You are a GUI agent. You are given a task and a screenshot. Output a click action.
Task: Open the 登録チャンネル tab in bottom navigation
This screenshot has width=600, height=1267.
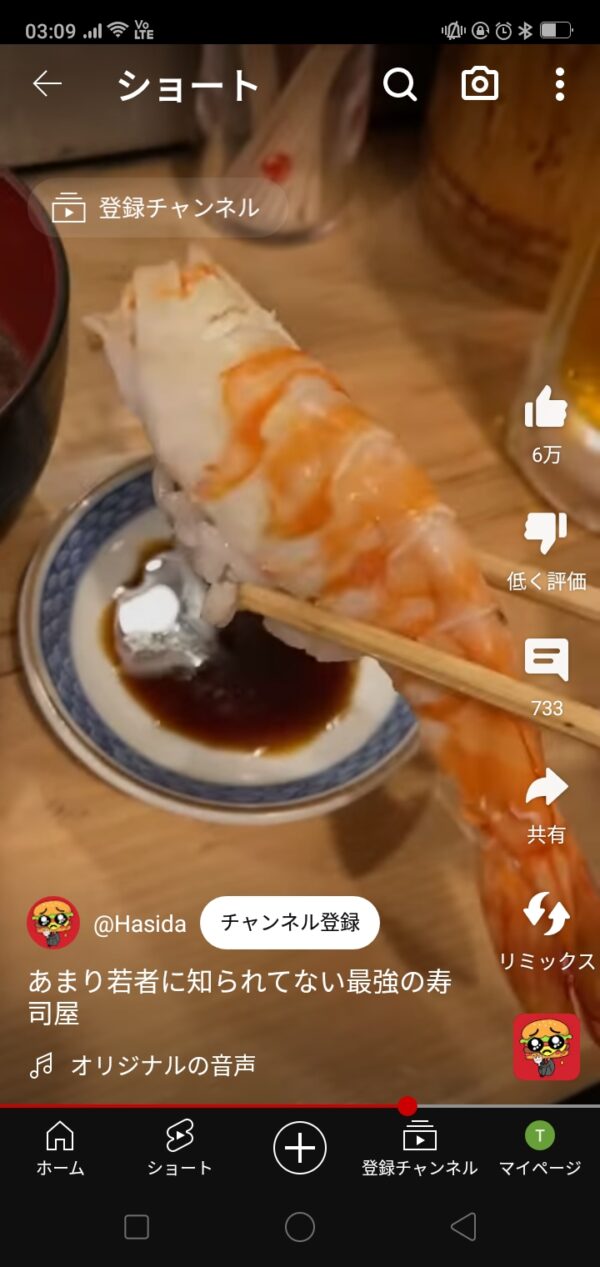pyautogui.click(x=420, y=1148)
